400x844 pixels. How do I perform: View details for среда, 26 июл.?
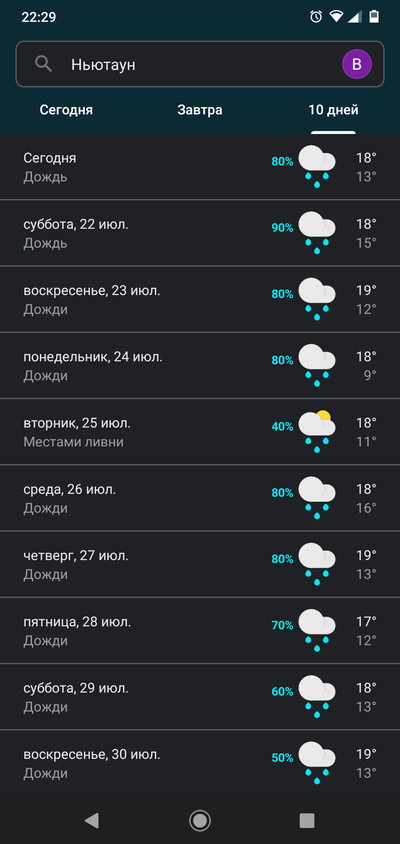[200, 498]
